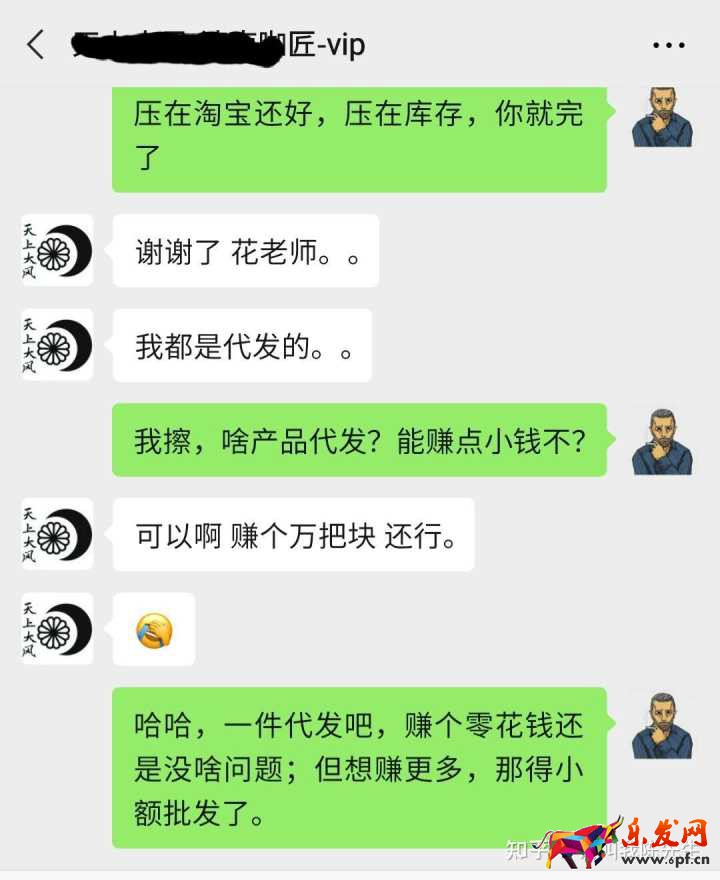Go back to the chat list
The width and height of the screenshot is (720, 880).
point(36,44)
